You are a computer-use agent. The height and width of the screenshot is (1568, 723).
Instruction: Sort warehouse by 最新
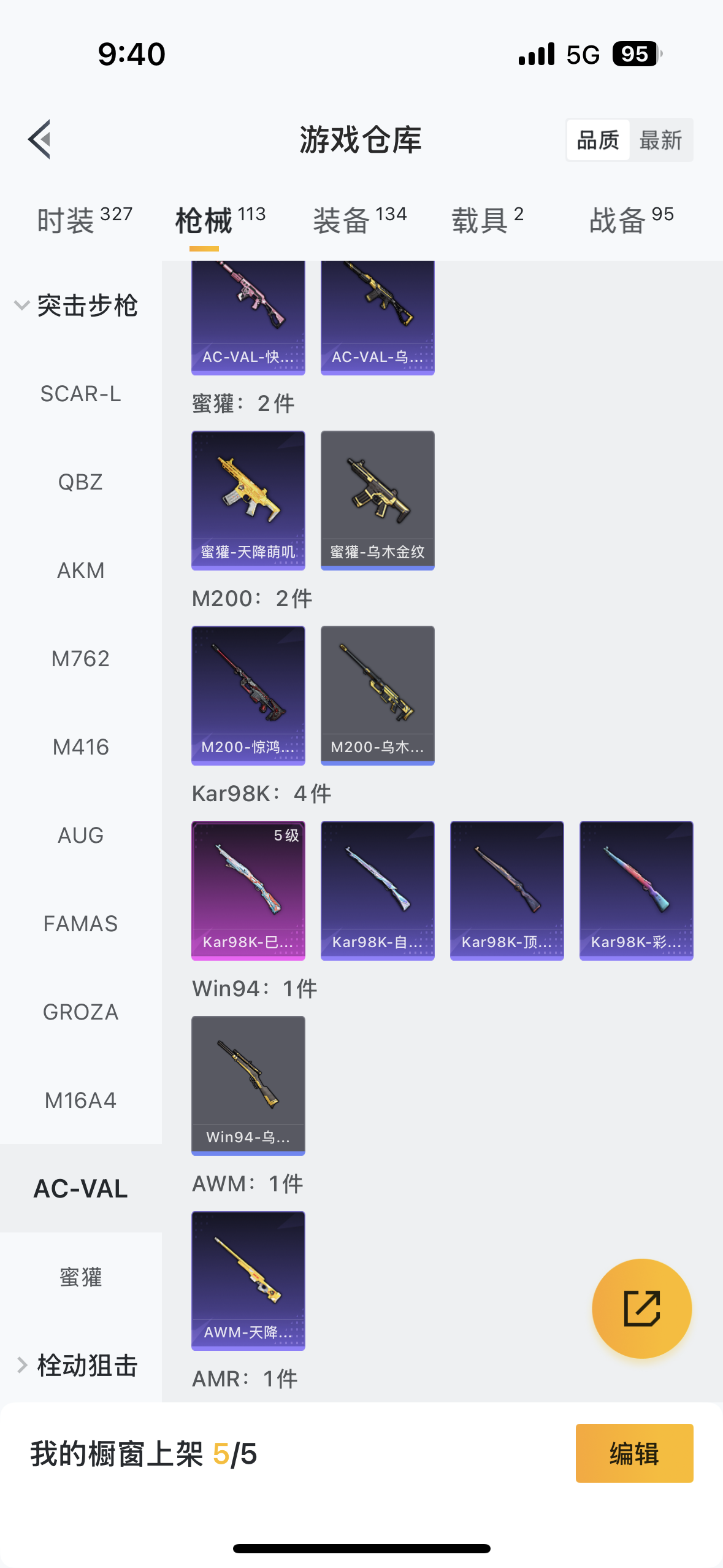[x=660, y=140]
